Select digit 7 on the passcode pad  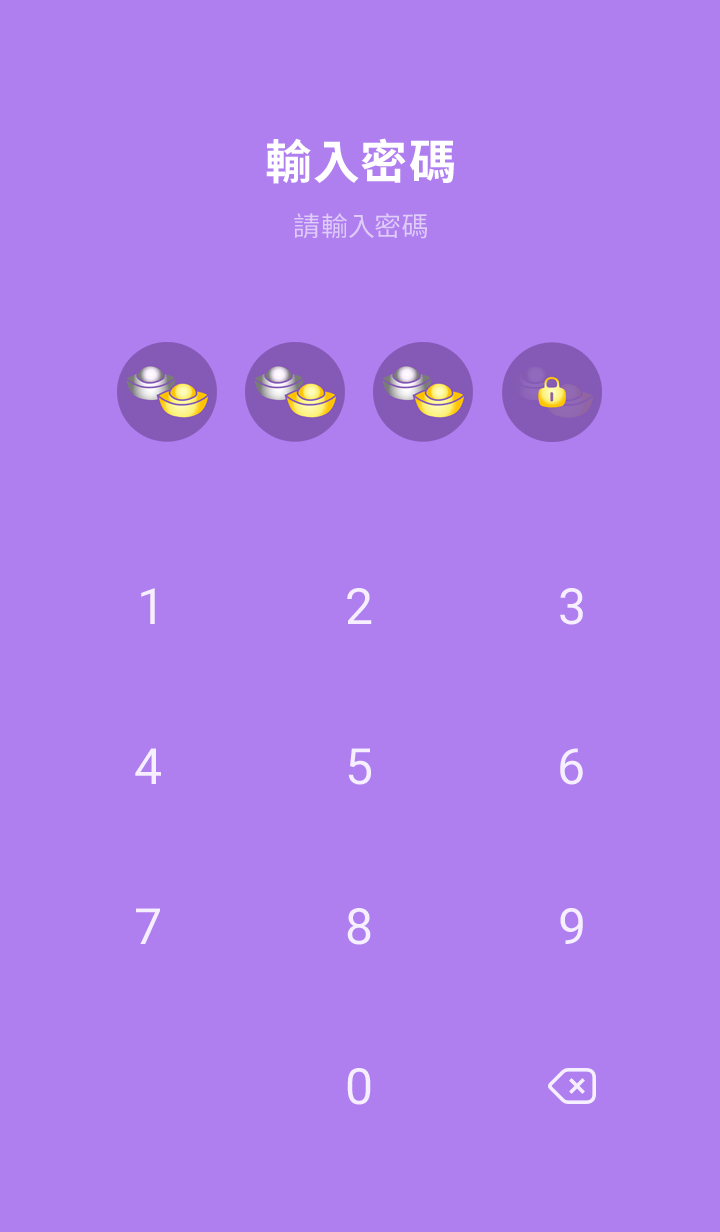coord(148,927)
